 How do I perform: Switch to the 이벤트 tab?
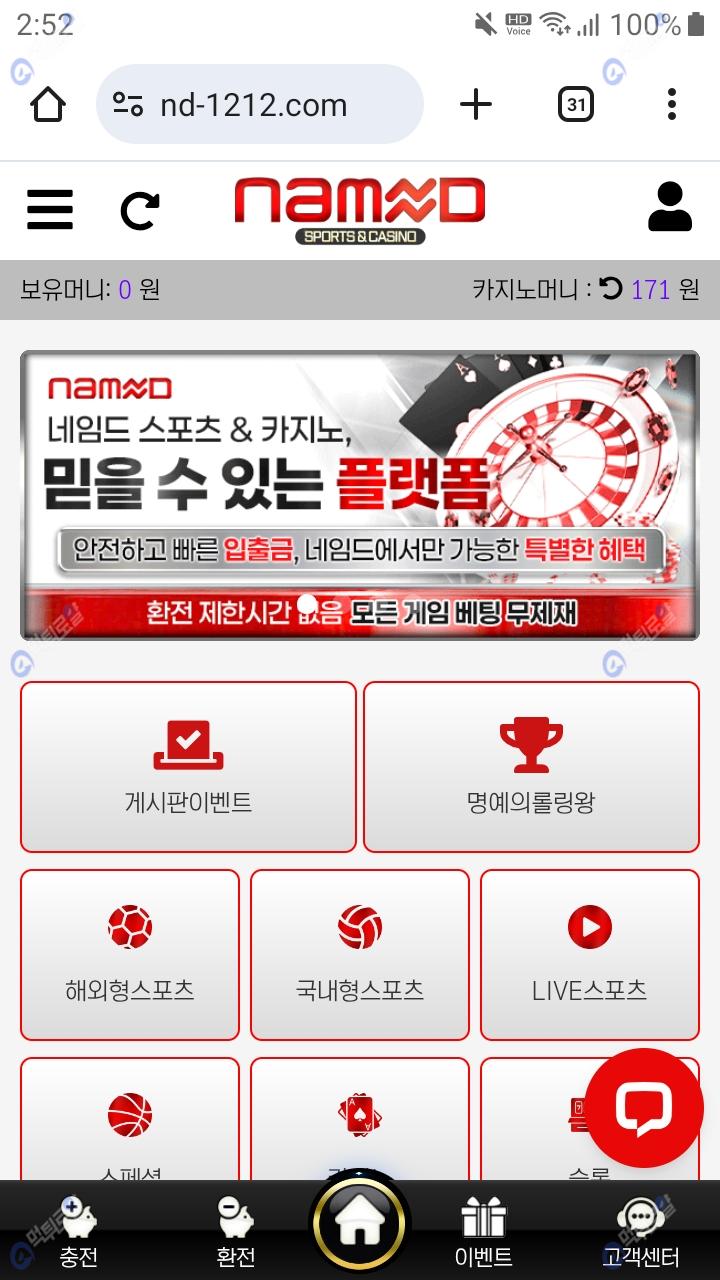coord(483,1232)
